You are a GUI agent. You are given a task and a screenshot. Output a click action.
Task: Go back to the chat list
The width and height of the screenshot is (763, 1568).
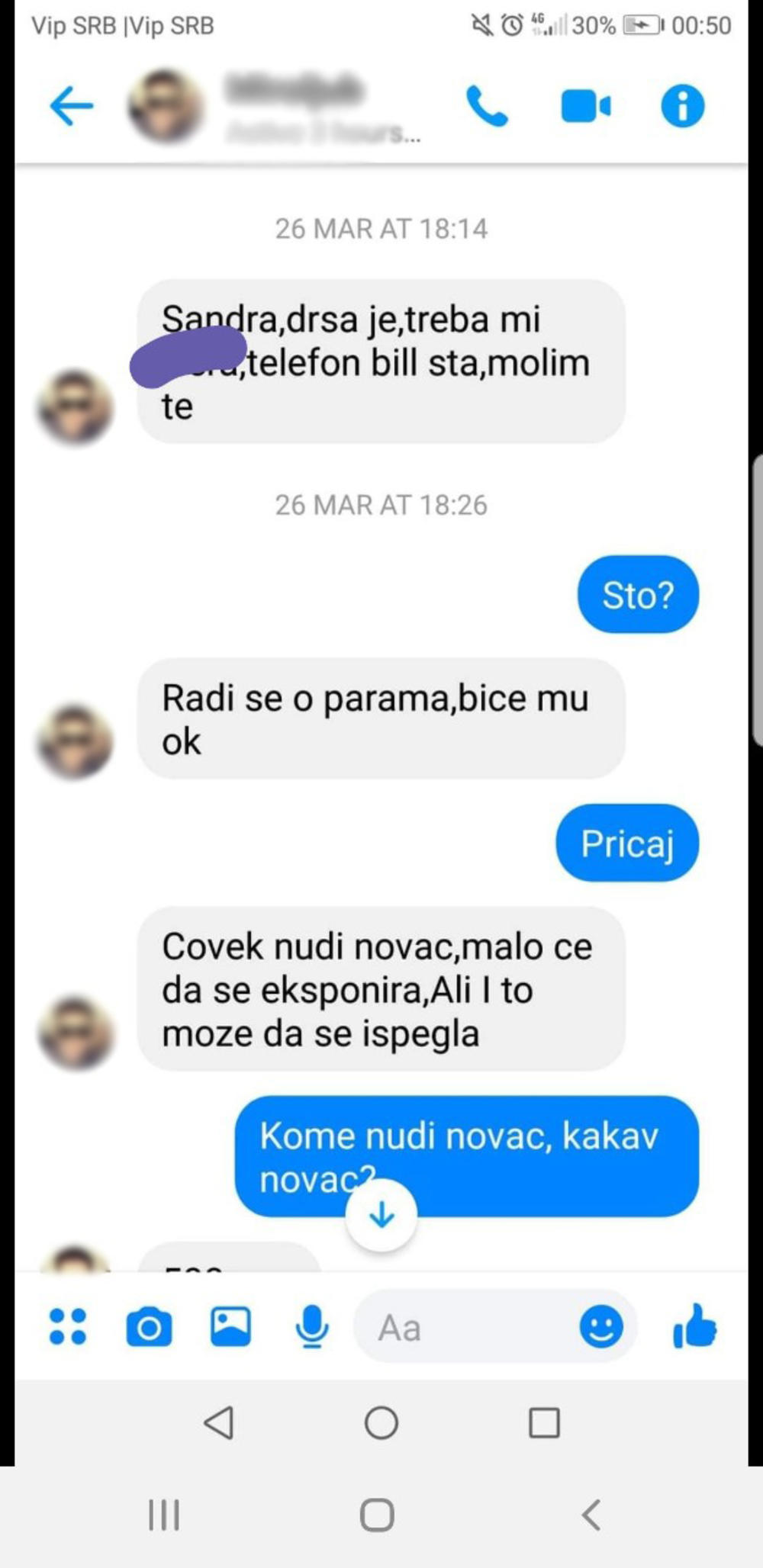(x=71, y=106)
